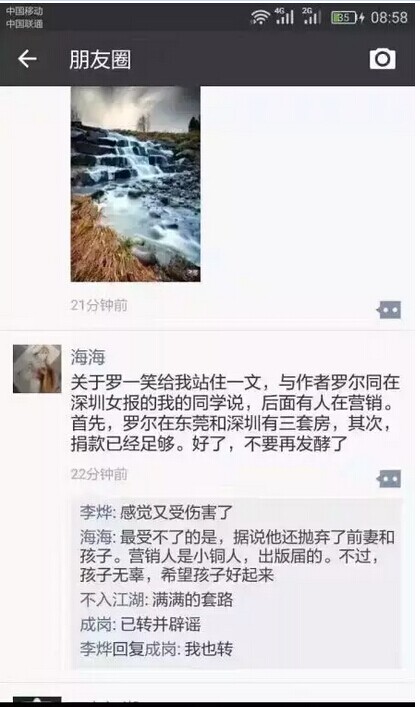Image resolution: width=420 pixels, height=707 pixels.
Task: Open 海海's profile picture
Action: click(37, 369)
